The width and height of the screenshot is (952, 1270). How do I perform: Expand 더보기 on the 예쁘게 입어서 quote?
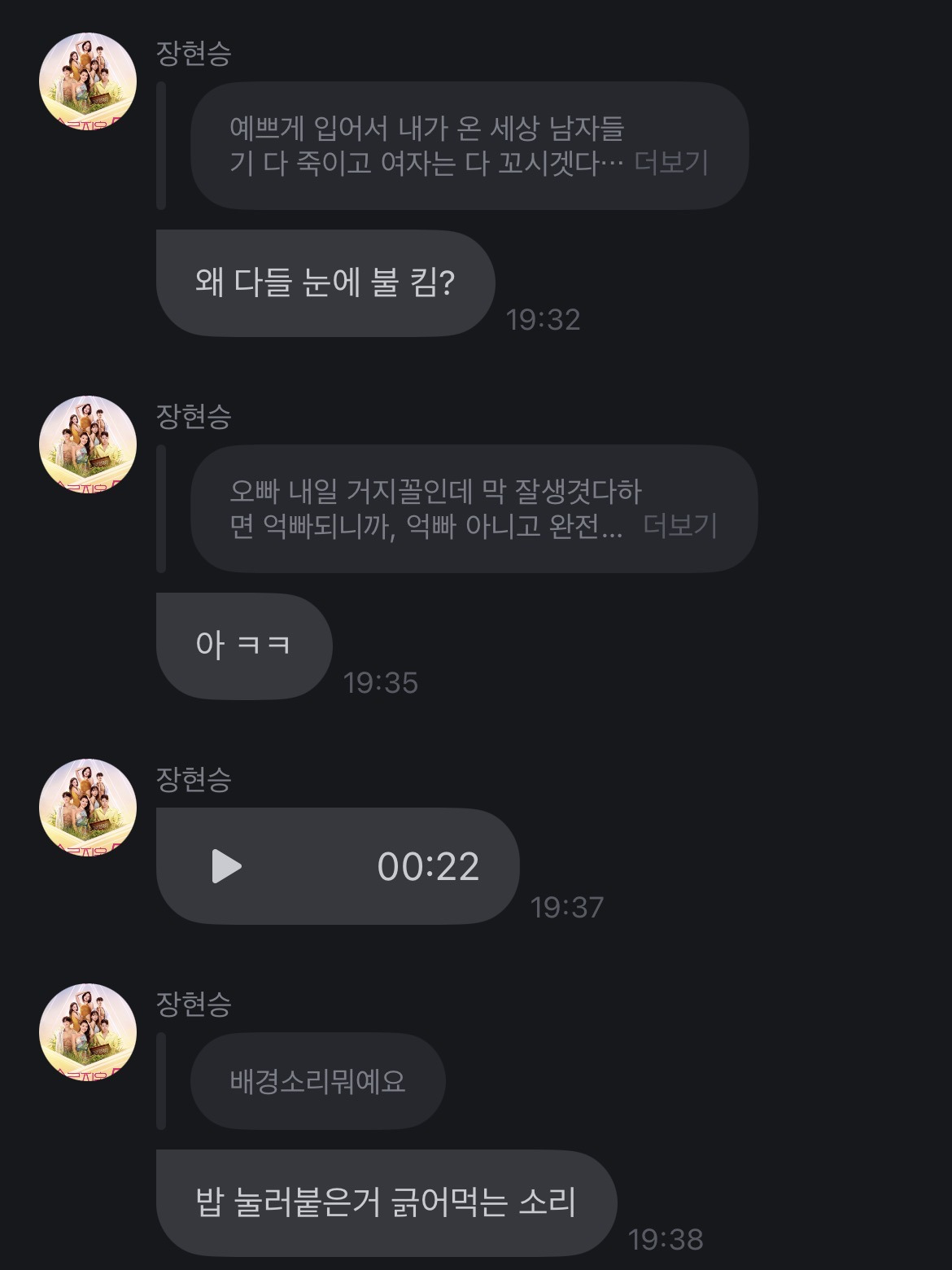pos(670,163)
